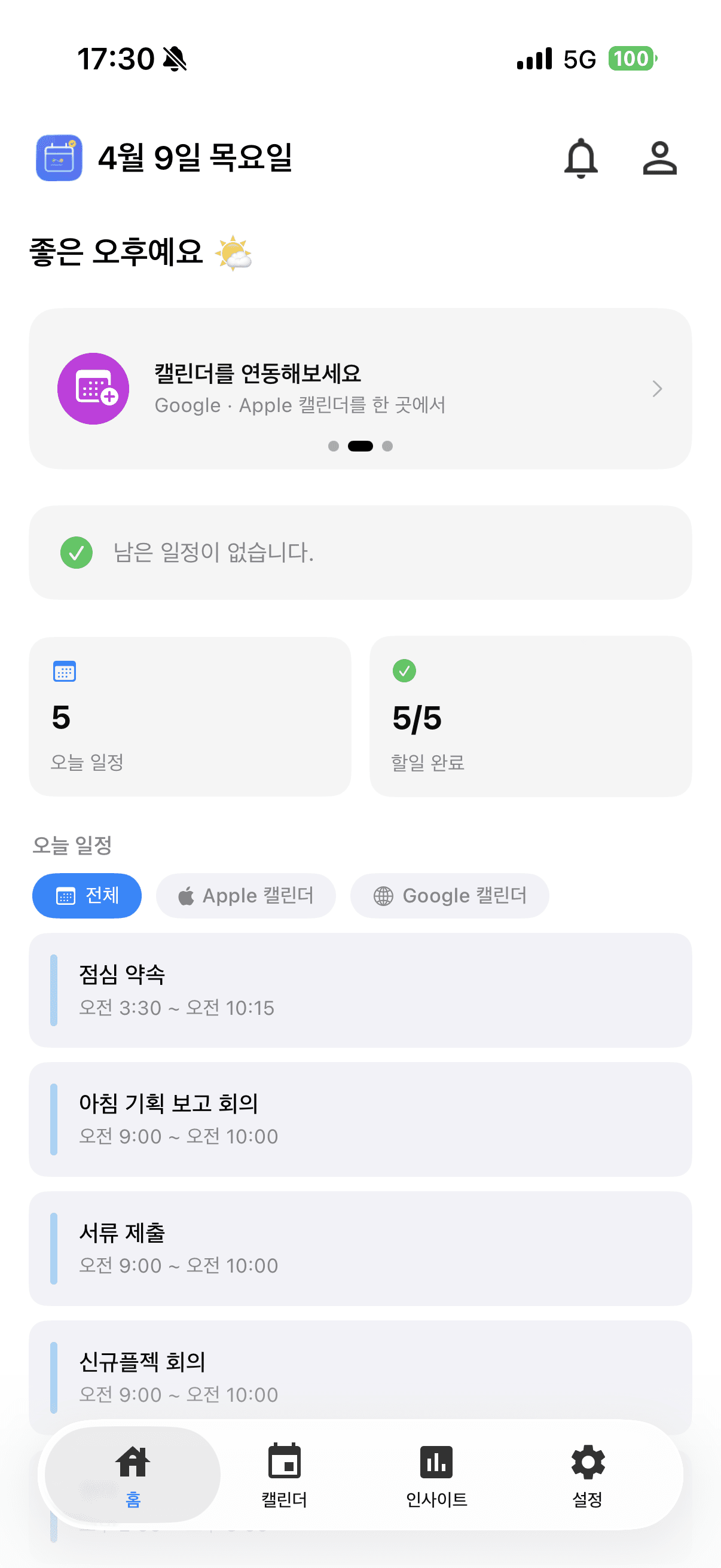Open the notification bell icon

point(582,158)
